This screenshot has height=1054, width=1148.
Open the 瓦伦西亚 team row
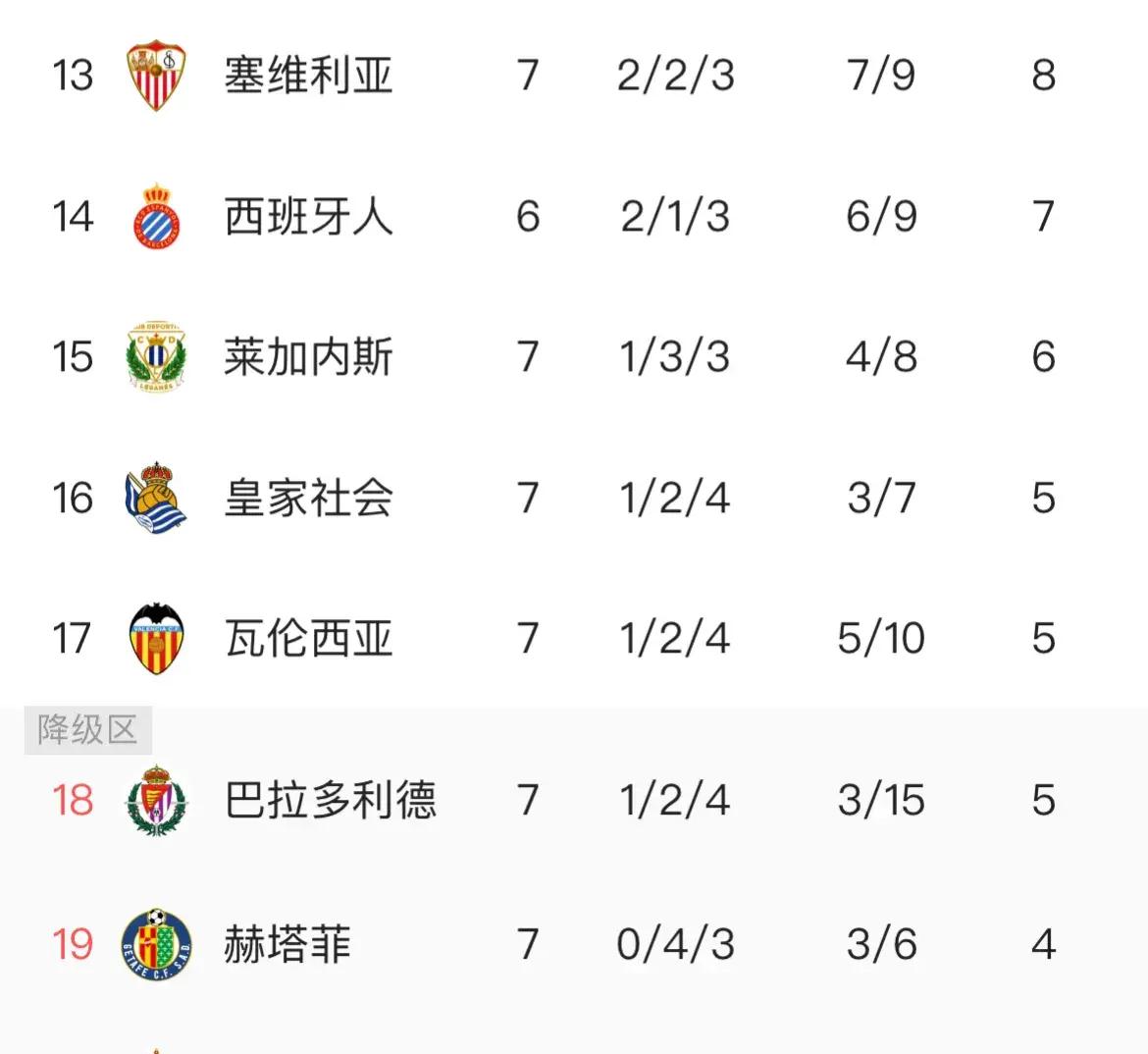[x=308, y=639]
